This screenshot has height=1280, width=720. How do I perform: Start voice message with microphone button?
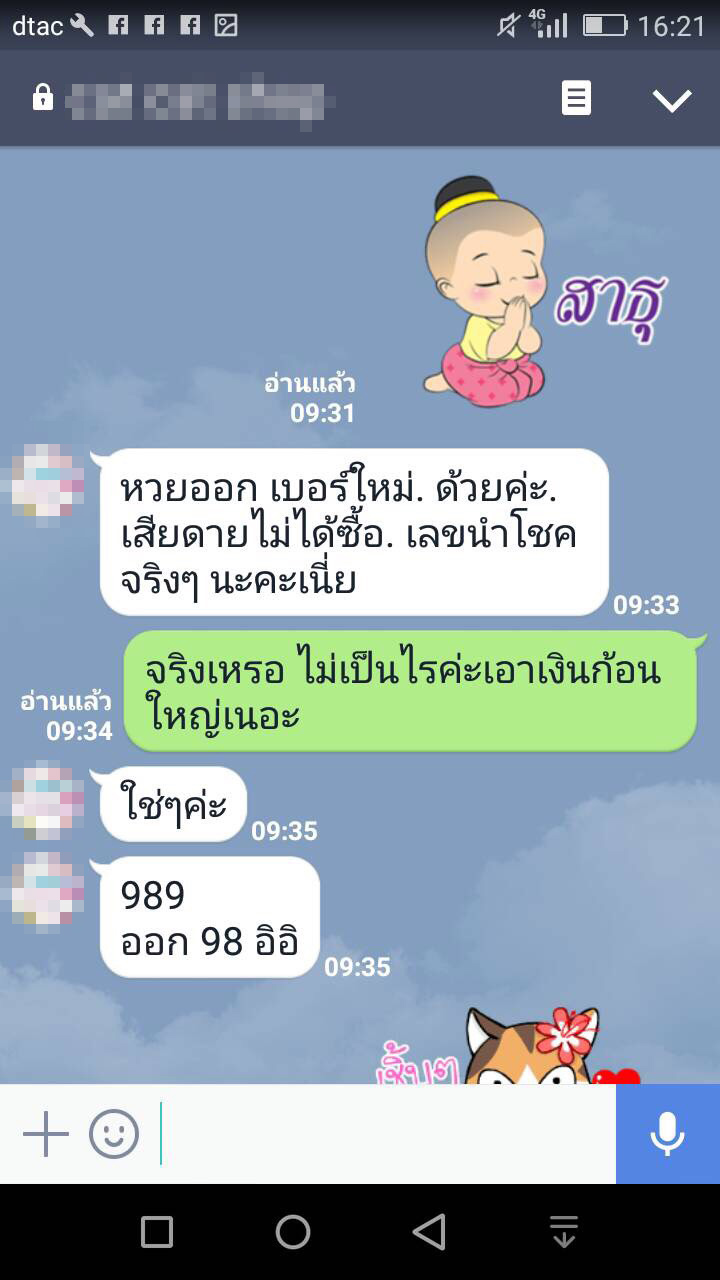tap(668, 1134)
